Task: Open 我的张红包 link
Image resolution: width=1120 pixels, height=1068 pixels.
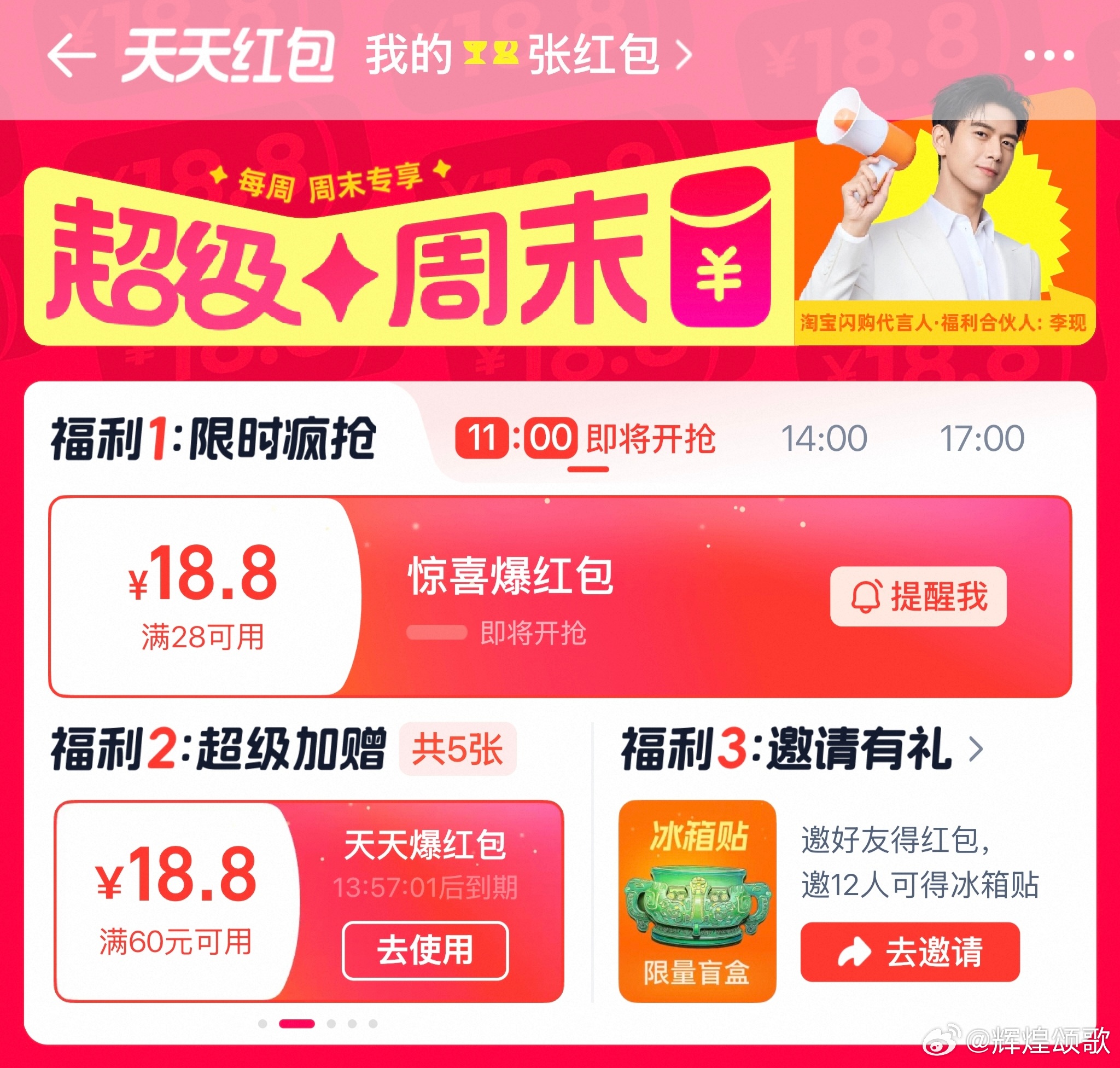Action: pos(528,55)
